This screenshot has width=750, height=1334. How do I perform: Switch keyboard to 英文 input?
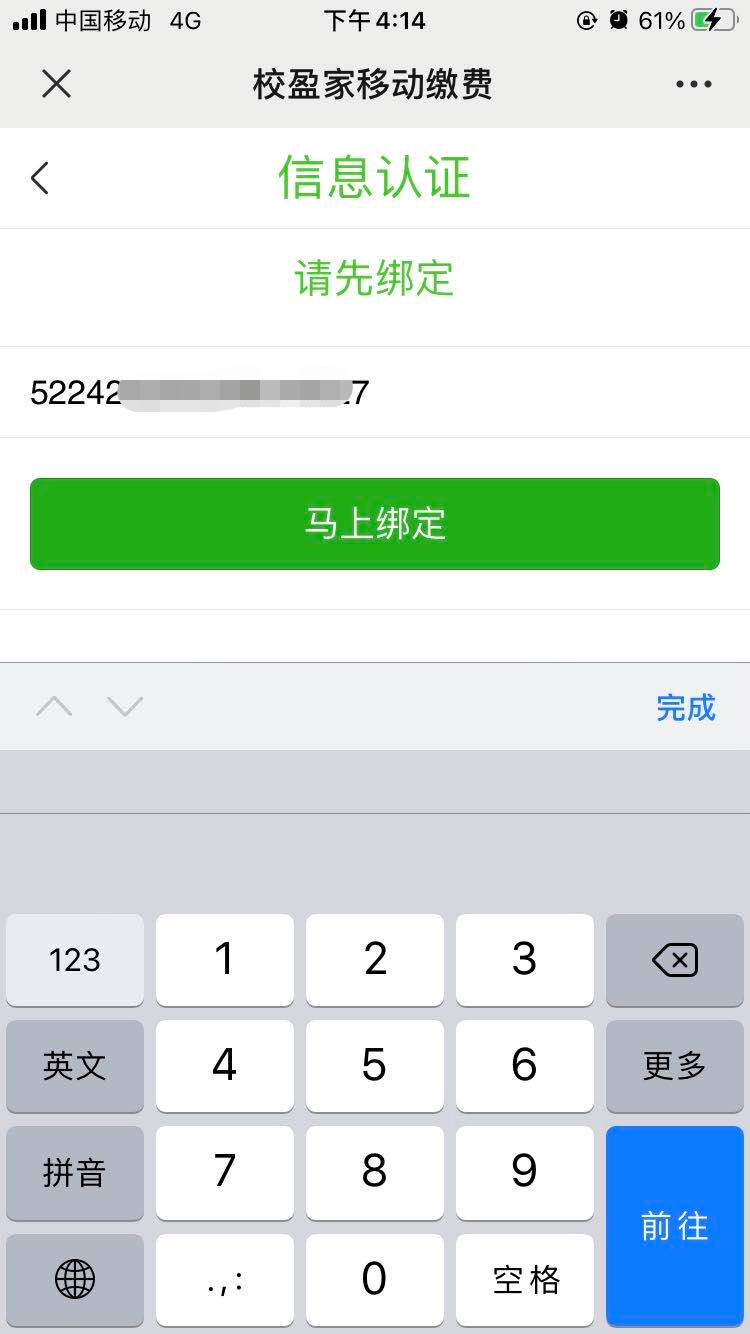(75, 1066)
